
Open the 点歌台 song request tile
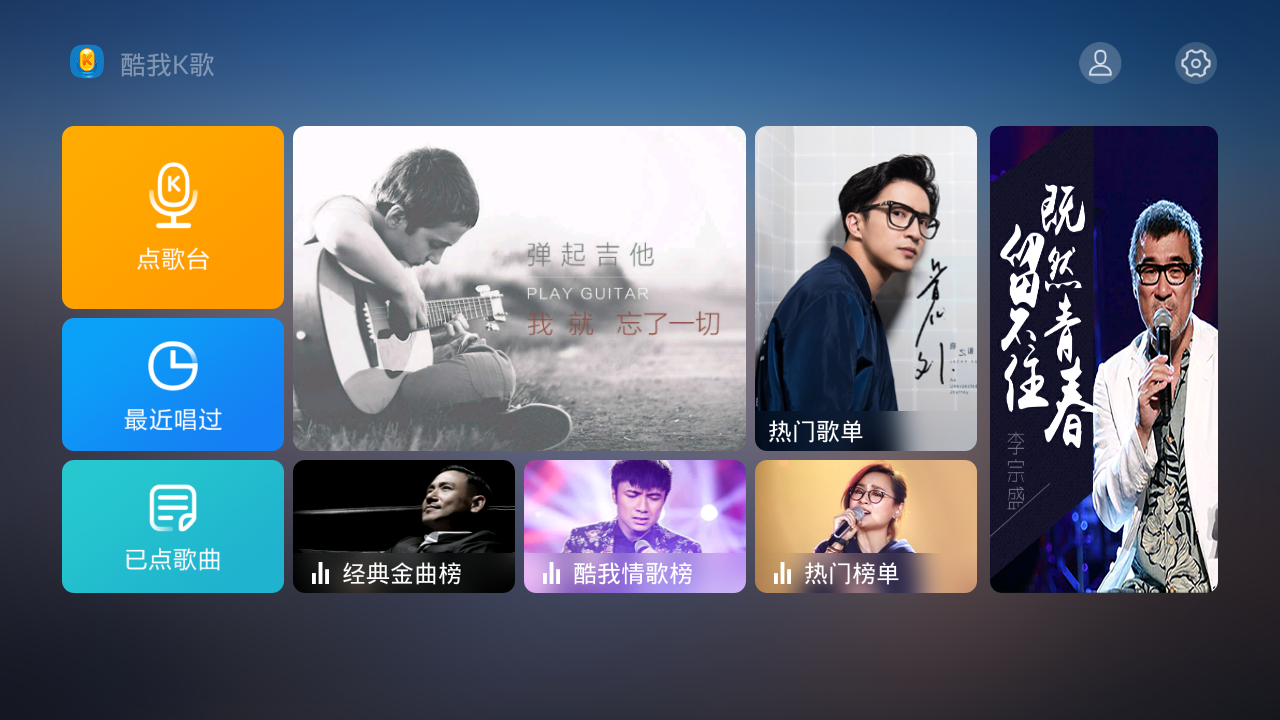(x=173, y=217)
